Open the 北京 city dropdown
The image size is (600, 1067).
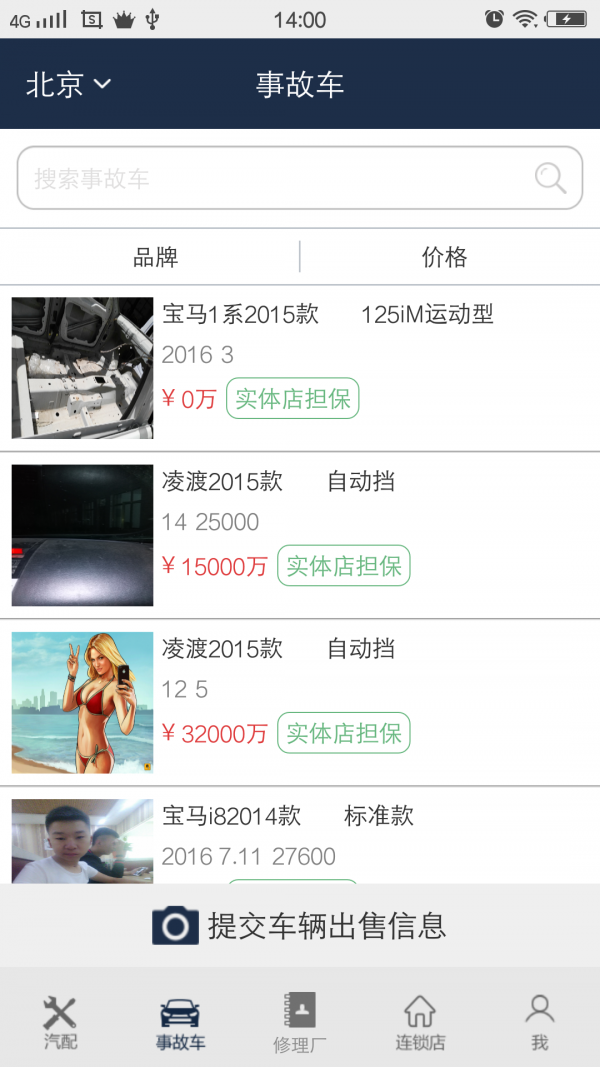[68, 85]
